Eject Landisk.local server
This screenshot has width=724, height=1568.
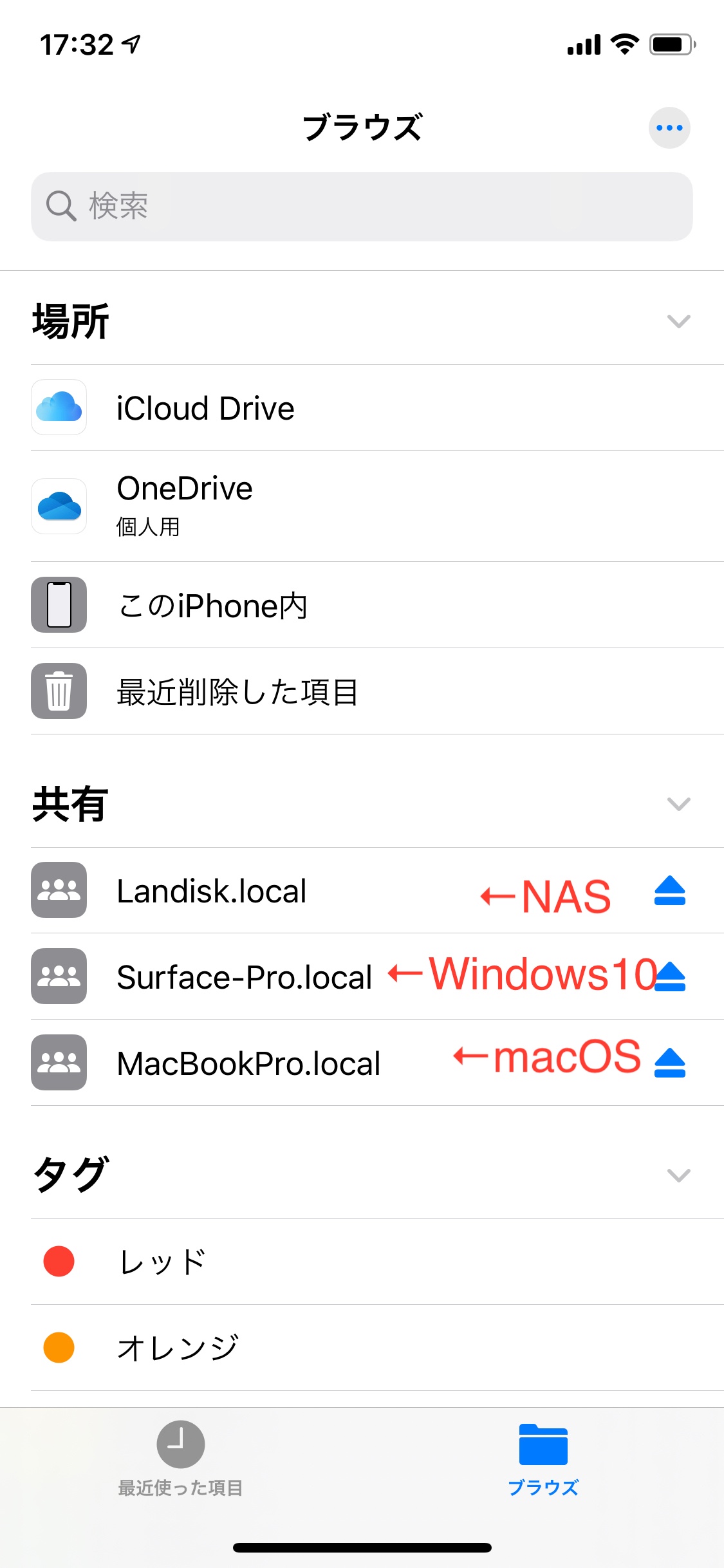(670, 891)
